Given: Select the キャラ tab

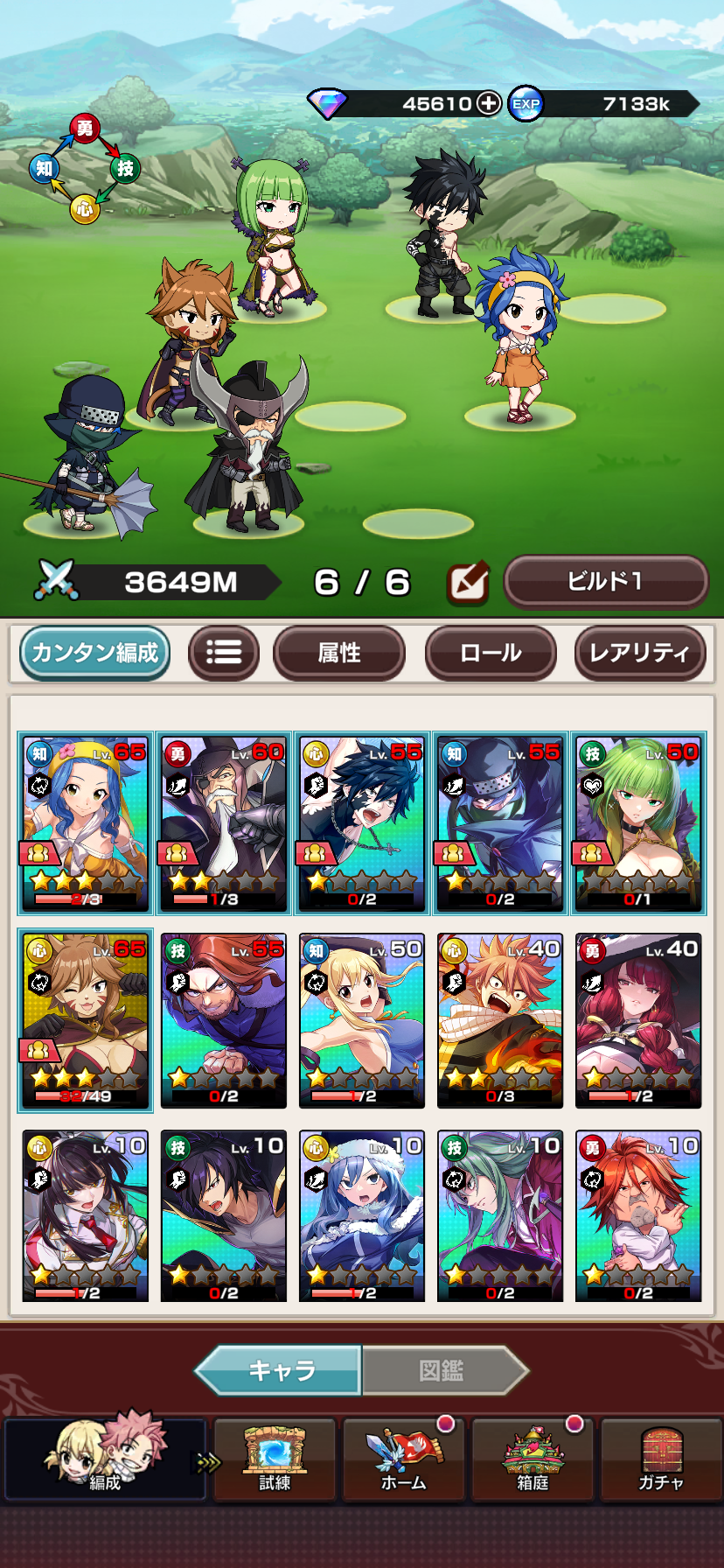Looking at the screenshot, I should click(x=282, y=1370).
